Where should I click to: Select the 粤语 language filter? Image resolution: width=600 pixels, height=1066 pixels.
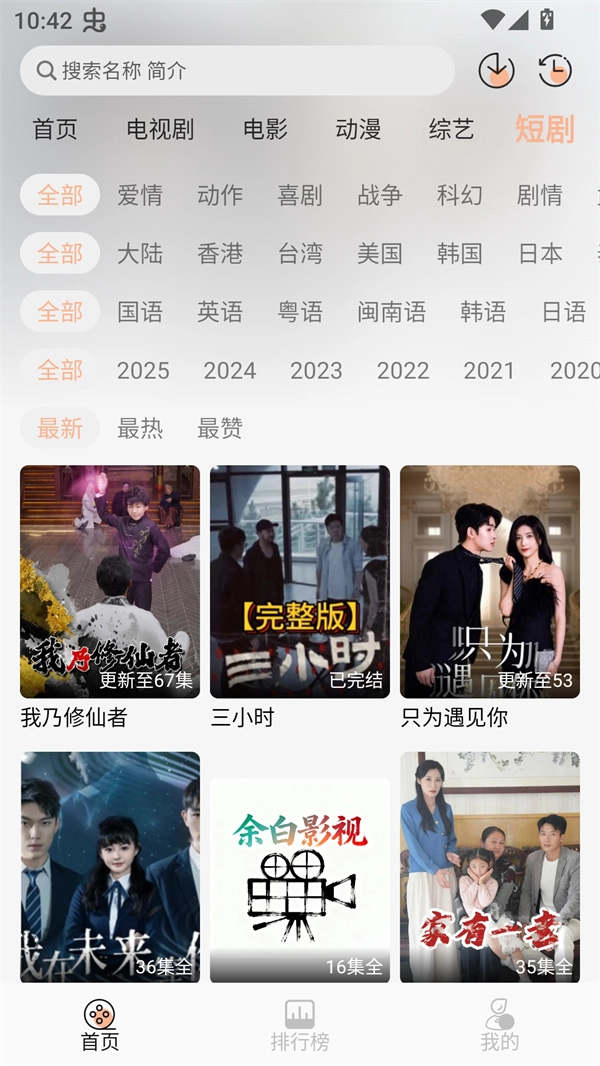click(300, 312)
